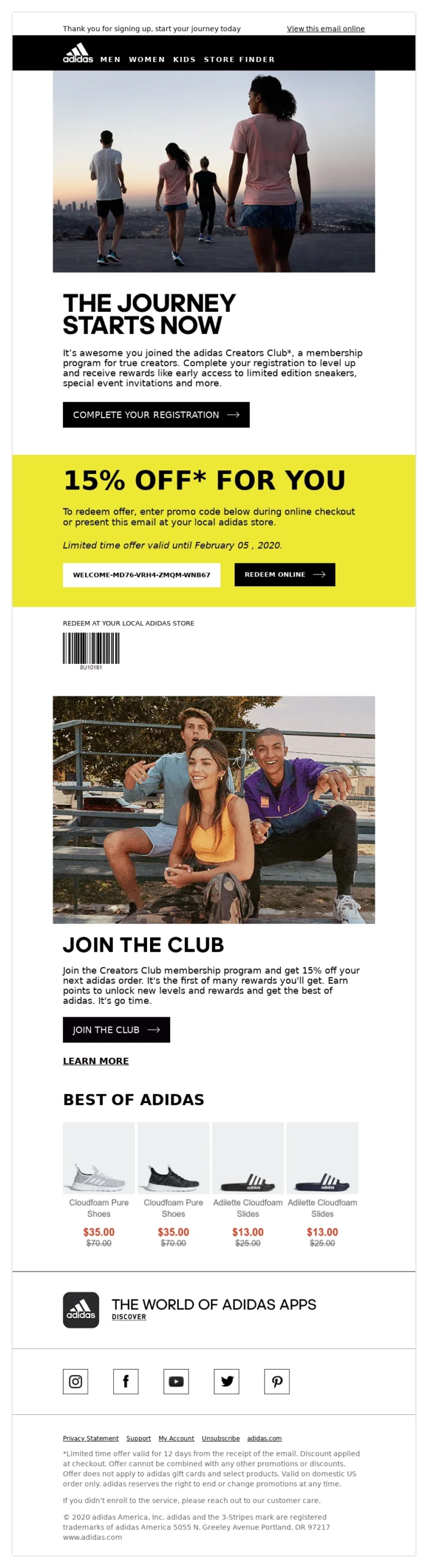Visit adidas on Facebook

pos(126,1381)
